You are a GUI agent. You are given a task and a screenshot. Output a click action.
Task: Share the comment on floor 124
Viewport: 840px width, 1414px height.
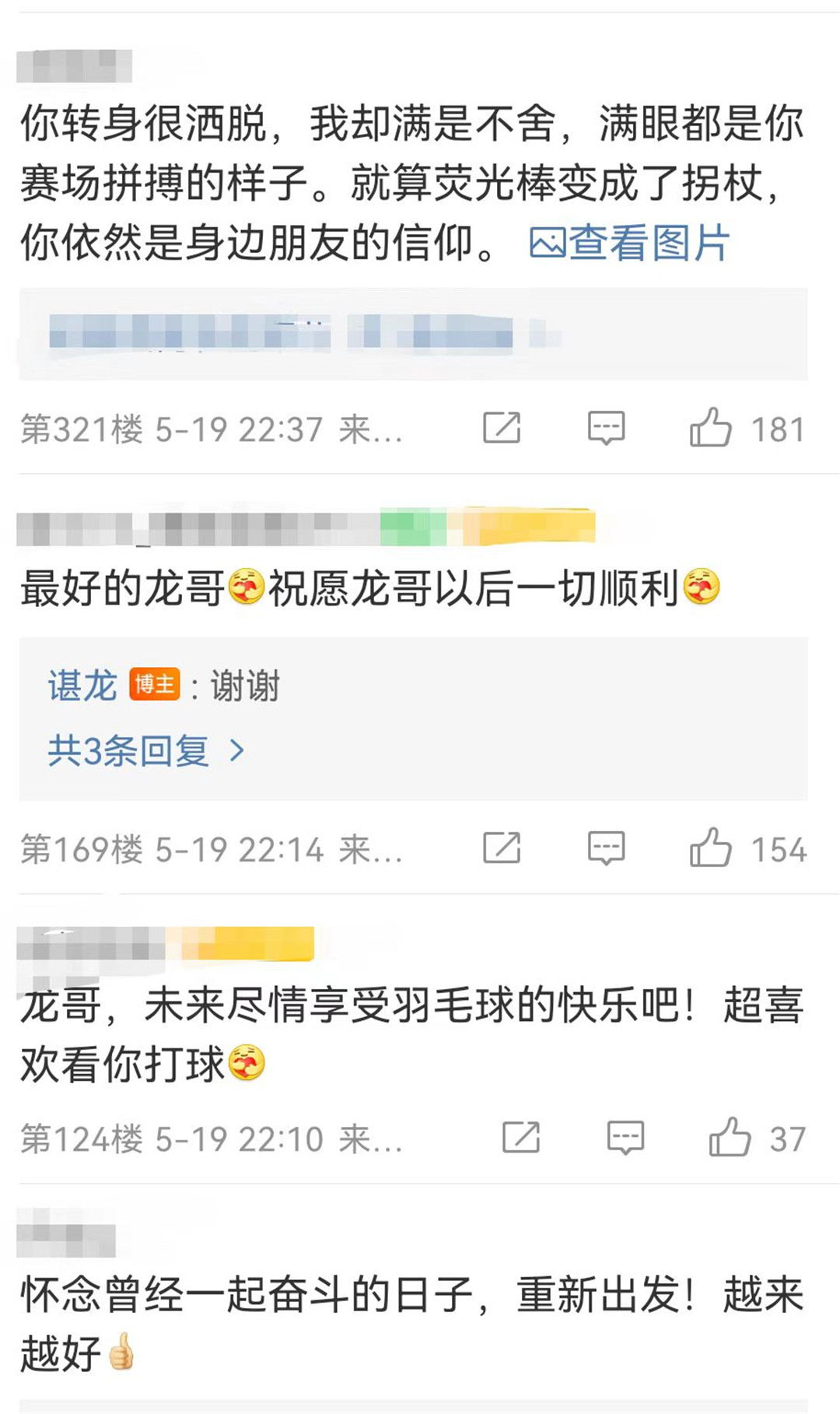[x=521, y=1138]
